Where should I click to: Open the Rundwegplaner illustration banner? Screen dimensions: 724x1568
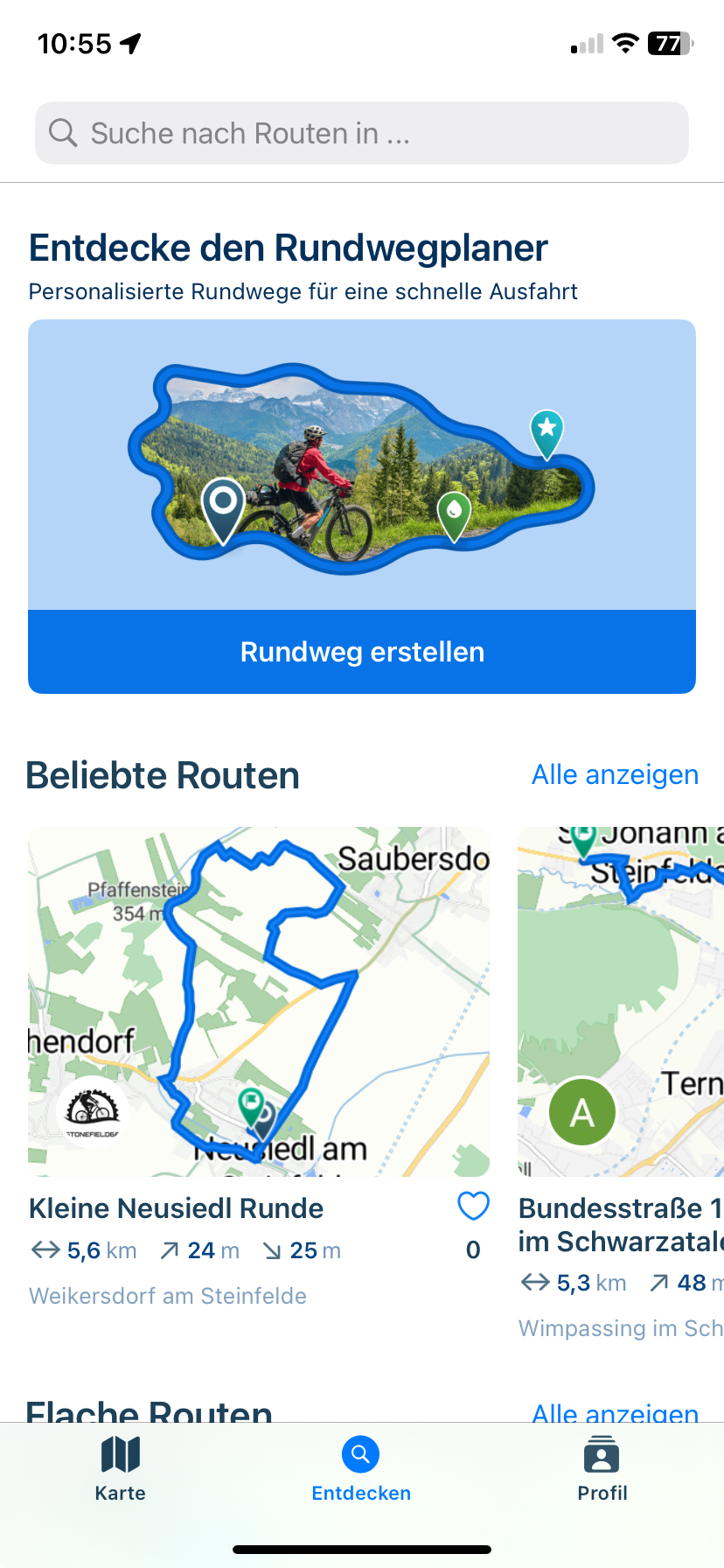(x=361, y=465)
